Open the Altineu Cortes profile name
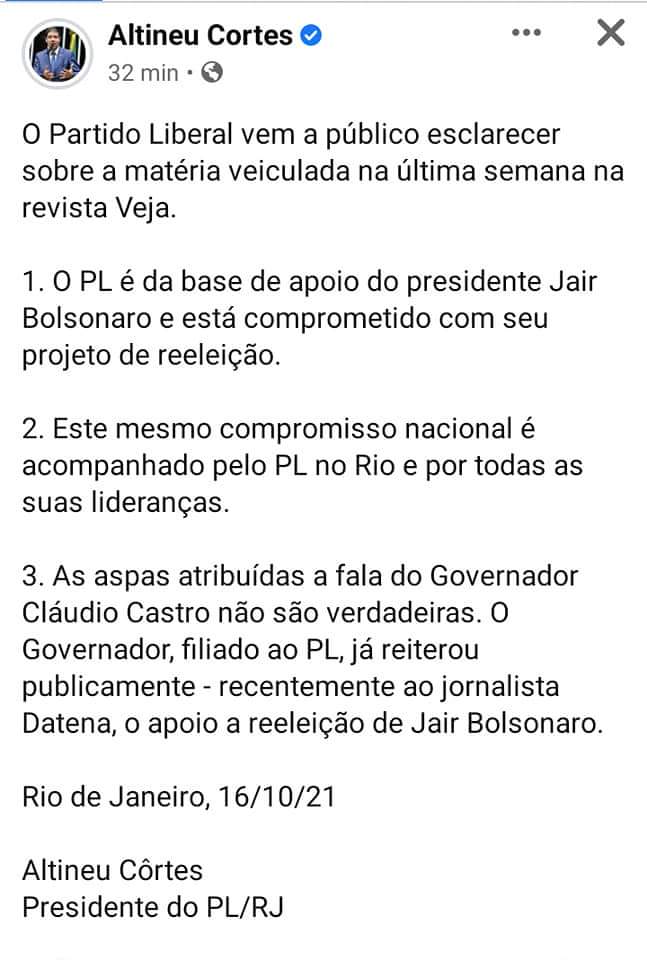 (x=200, y=35)
